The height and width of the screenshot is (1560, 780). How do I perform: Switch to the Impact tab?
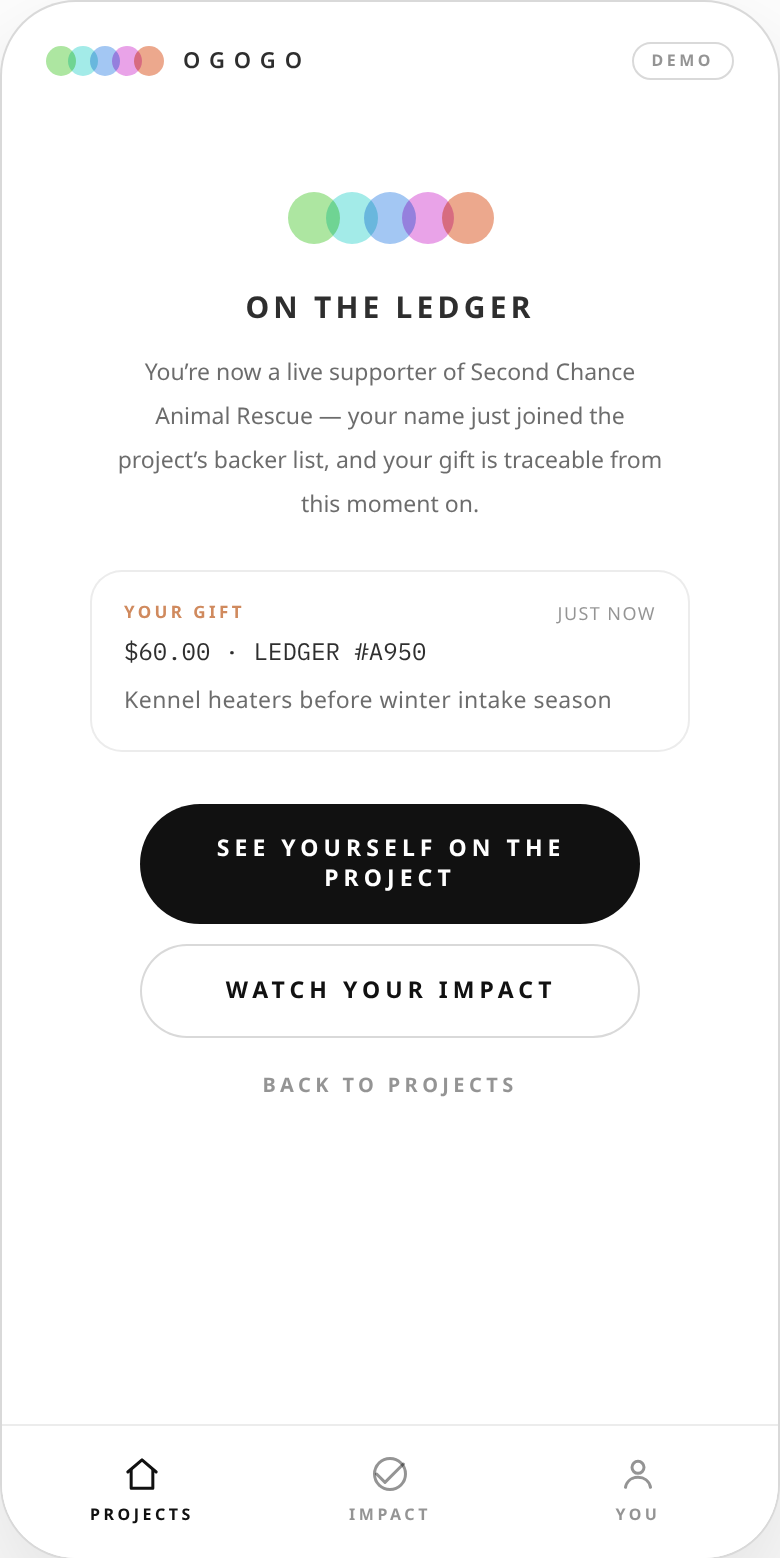click(389, 1490)
